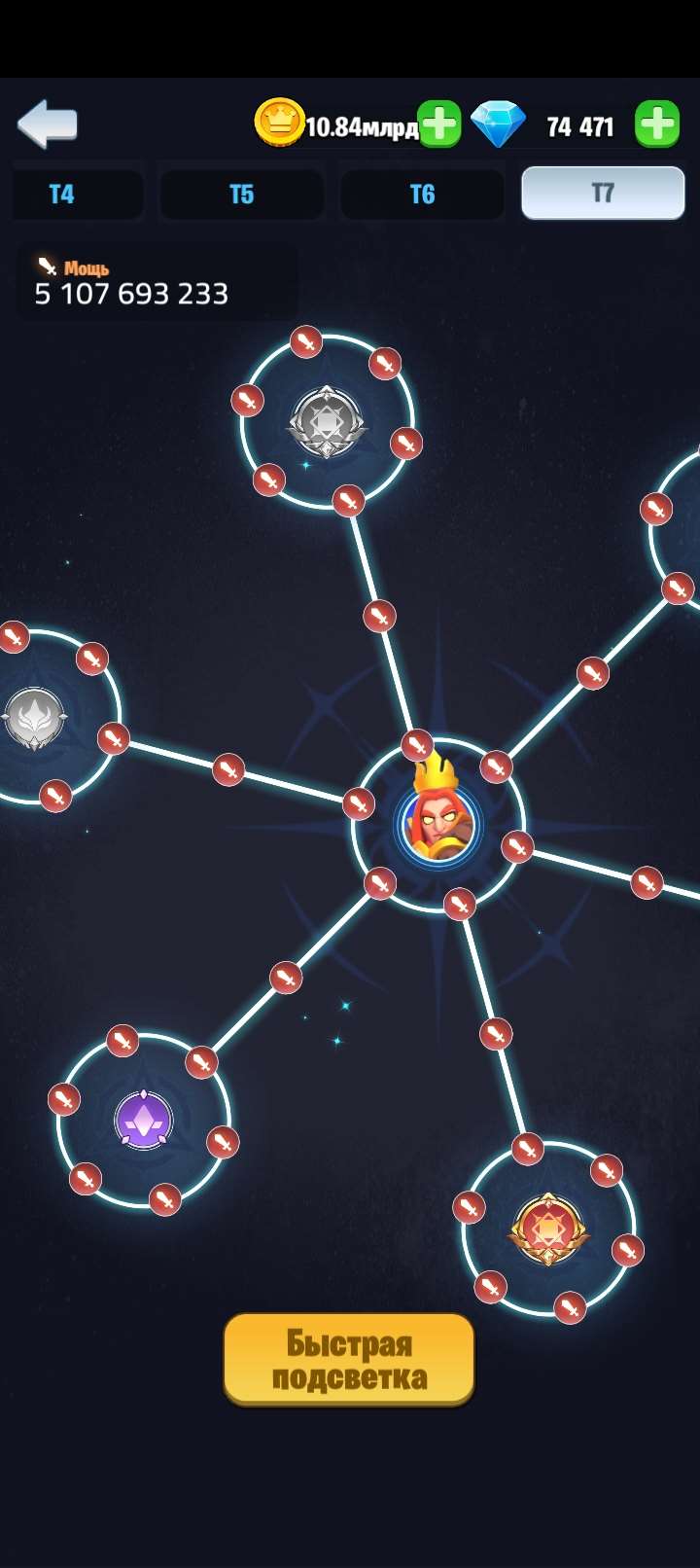Open the central hero portrait node
Image resolution: width=700 pixels, height=1568 pixels.
[437, 824]
